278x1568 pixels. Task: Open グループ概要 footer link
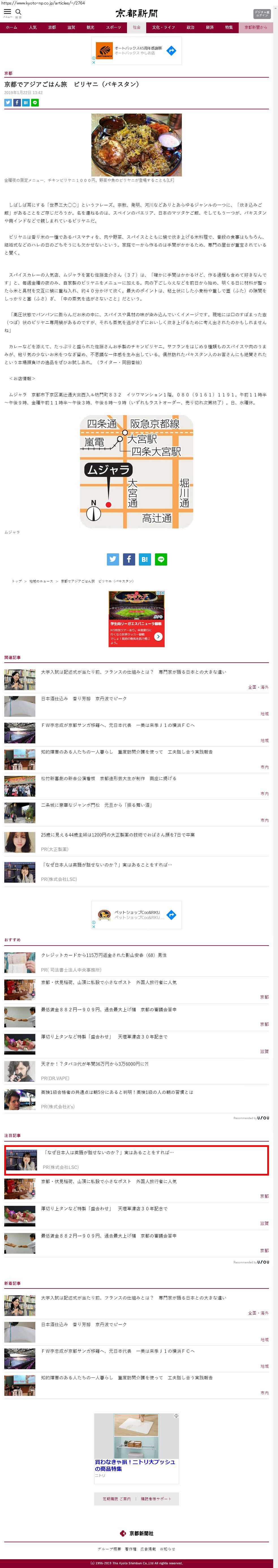click(x=109, y=1548)
